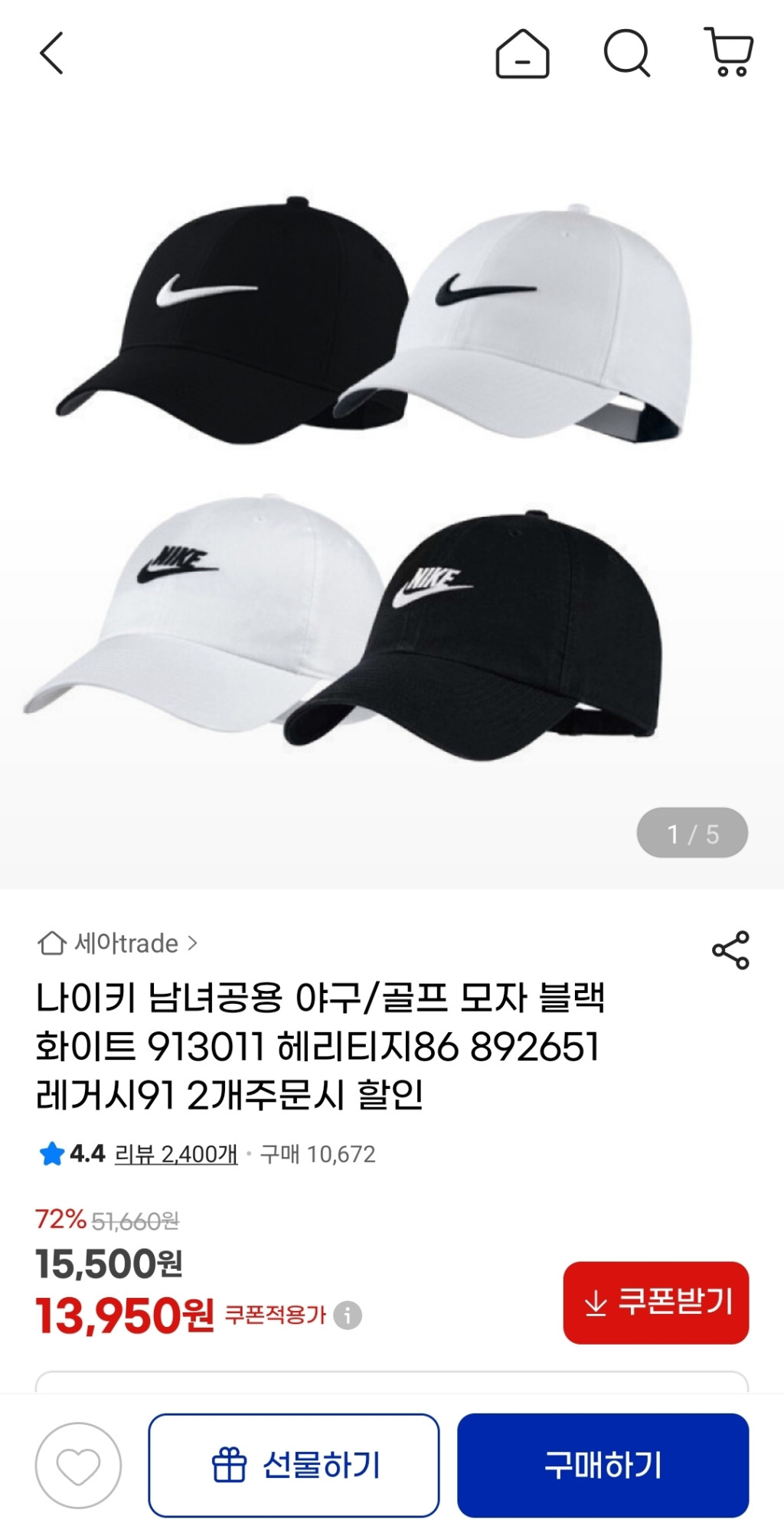Tap the 쿠폰적용가 info icon

(348, 1315)
